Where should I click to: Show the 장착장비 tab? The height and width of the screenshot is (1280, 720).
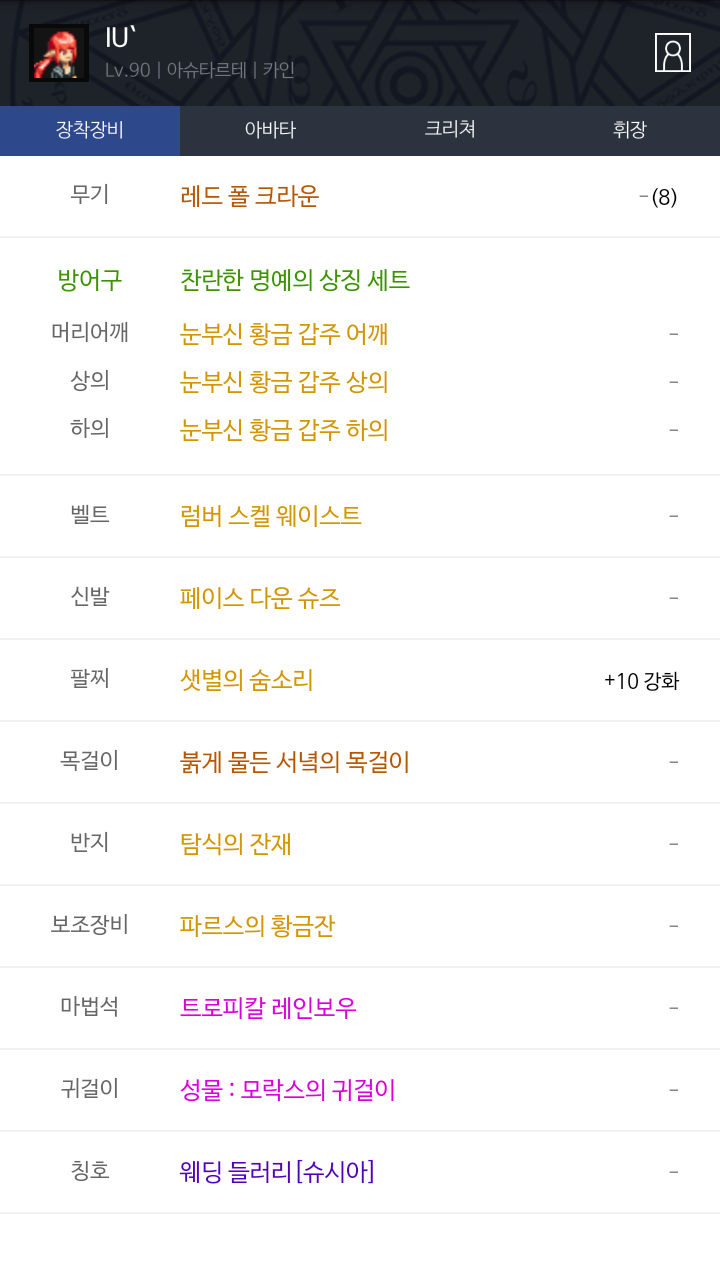point(90,130)
